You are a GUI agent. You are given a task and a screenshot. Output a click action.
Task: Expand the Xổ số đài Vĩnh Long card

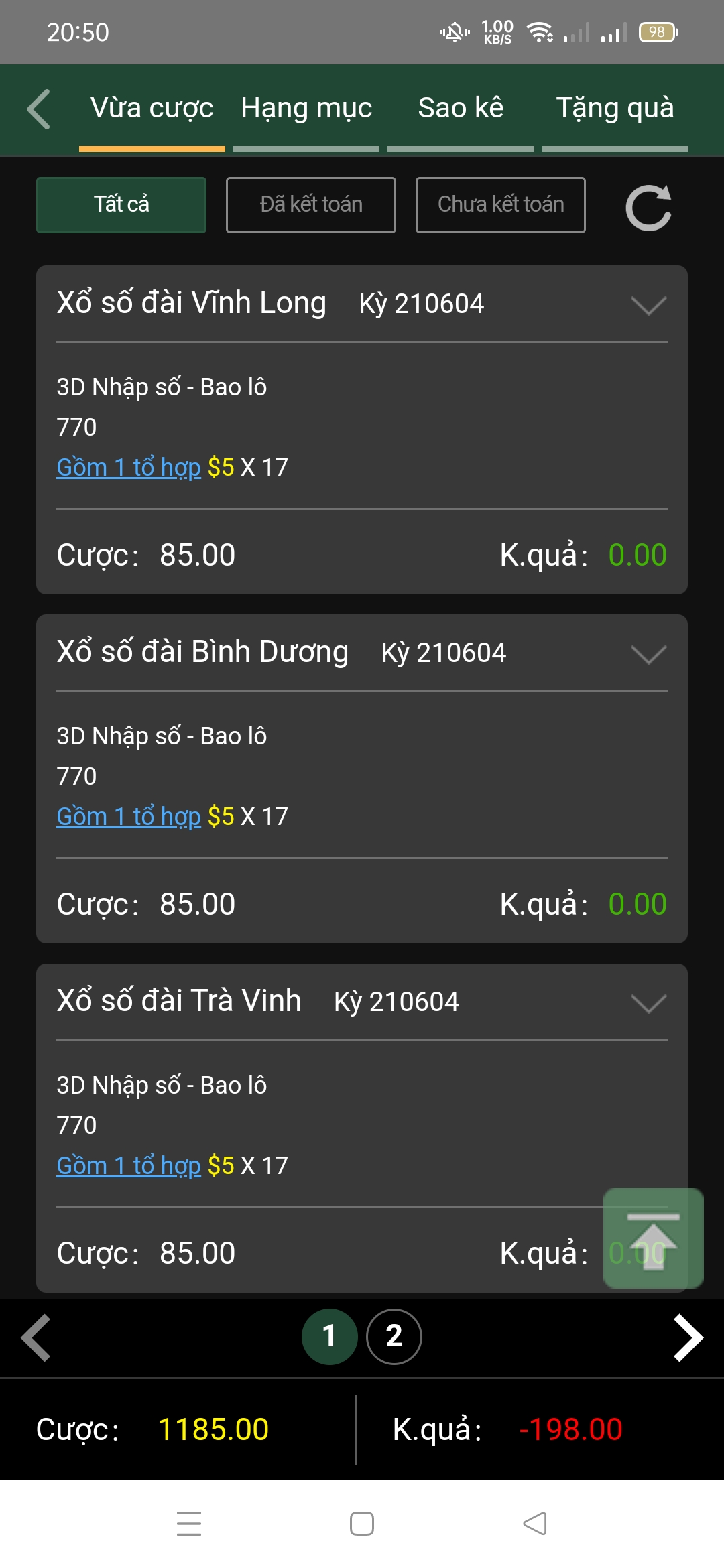pyautogui.click(x=648, y=306)
